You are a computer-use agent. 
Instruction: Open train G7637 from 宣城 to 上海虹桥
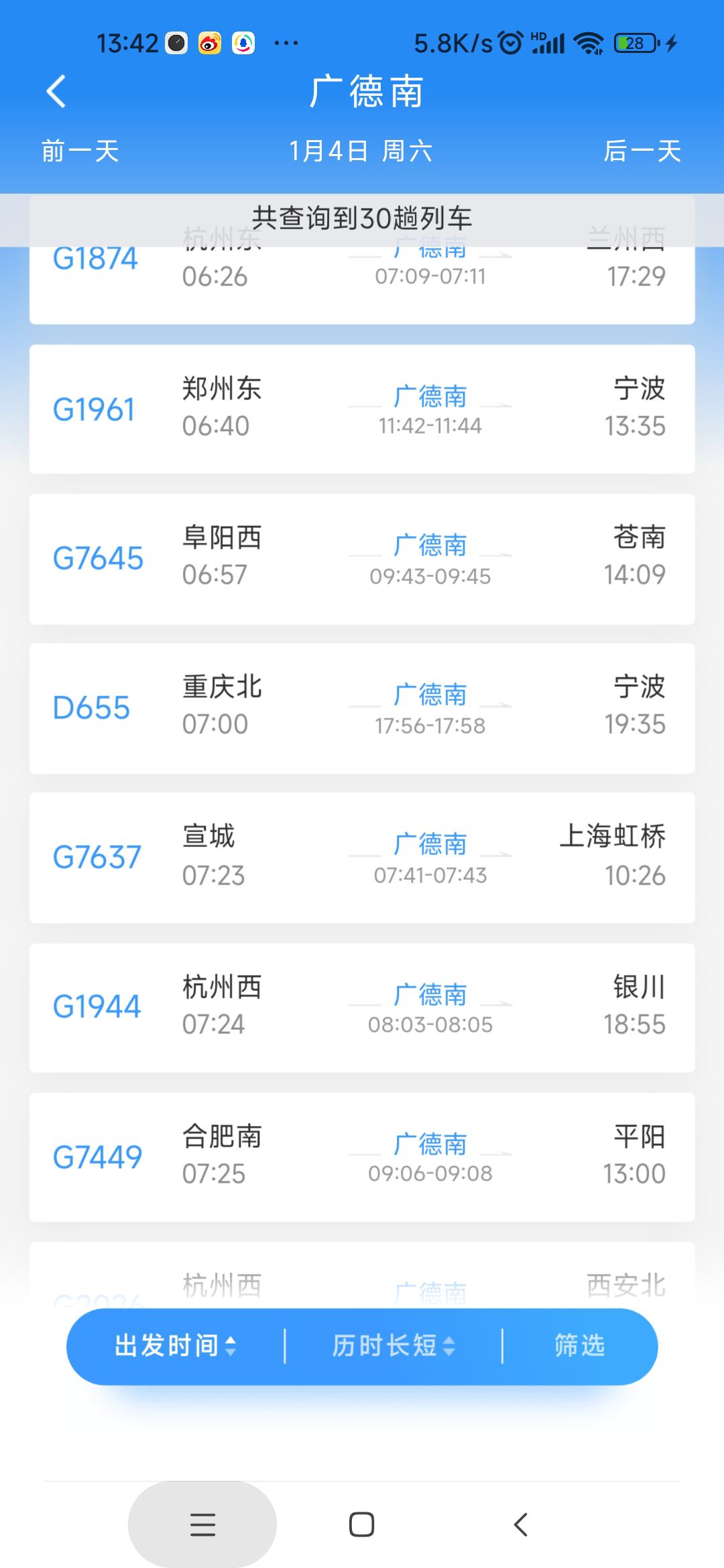tap(362, 858)
